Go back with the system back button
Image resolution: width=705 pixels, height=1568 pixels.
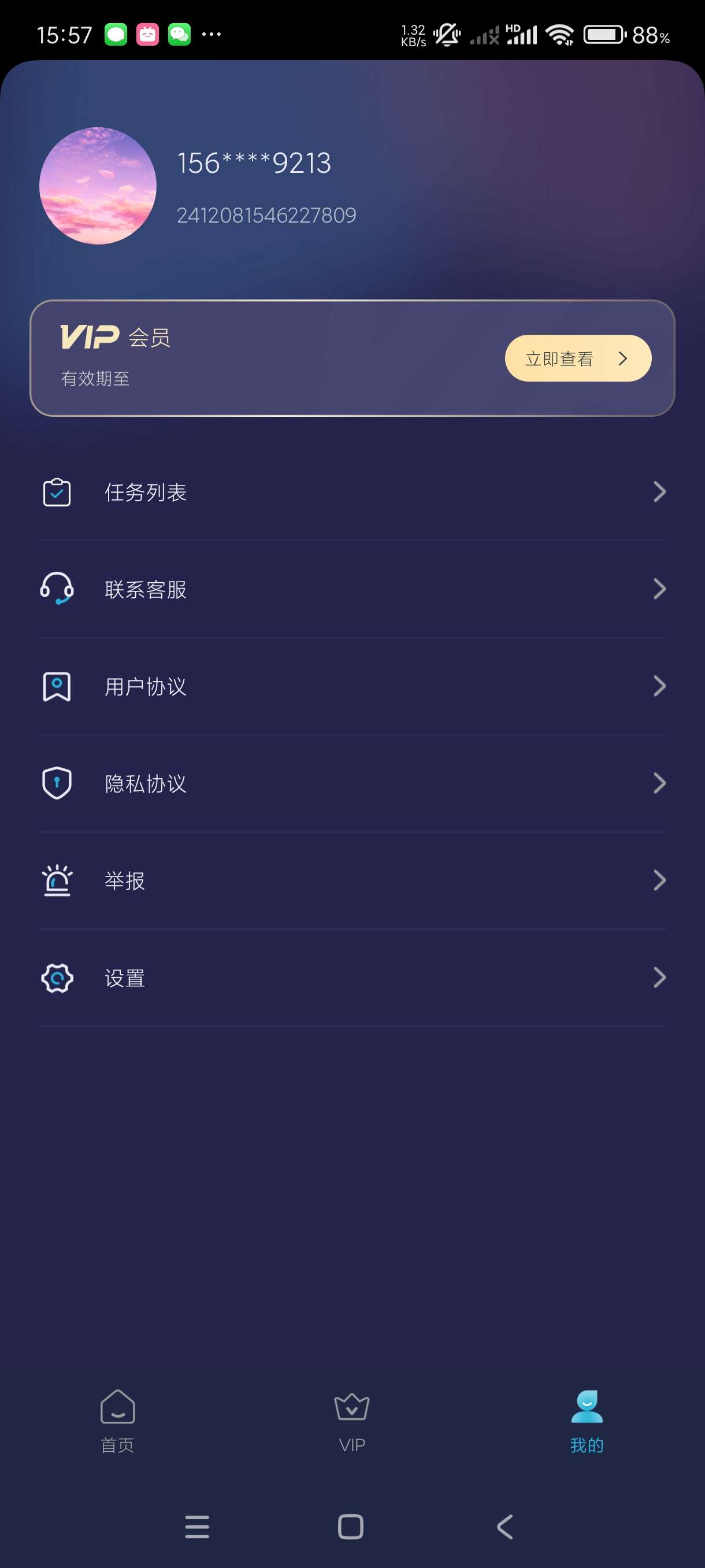(x=505, y=1526)
